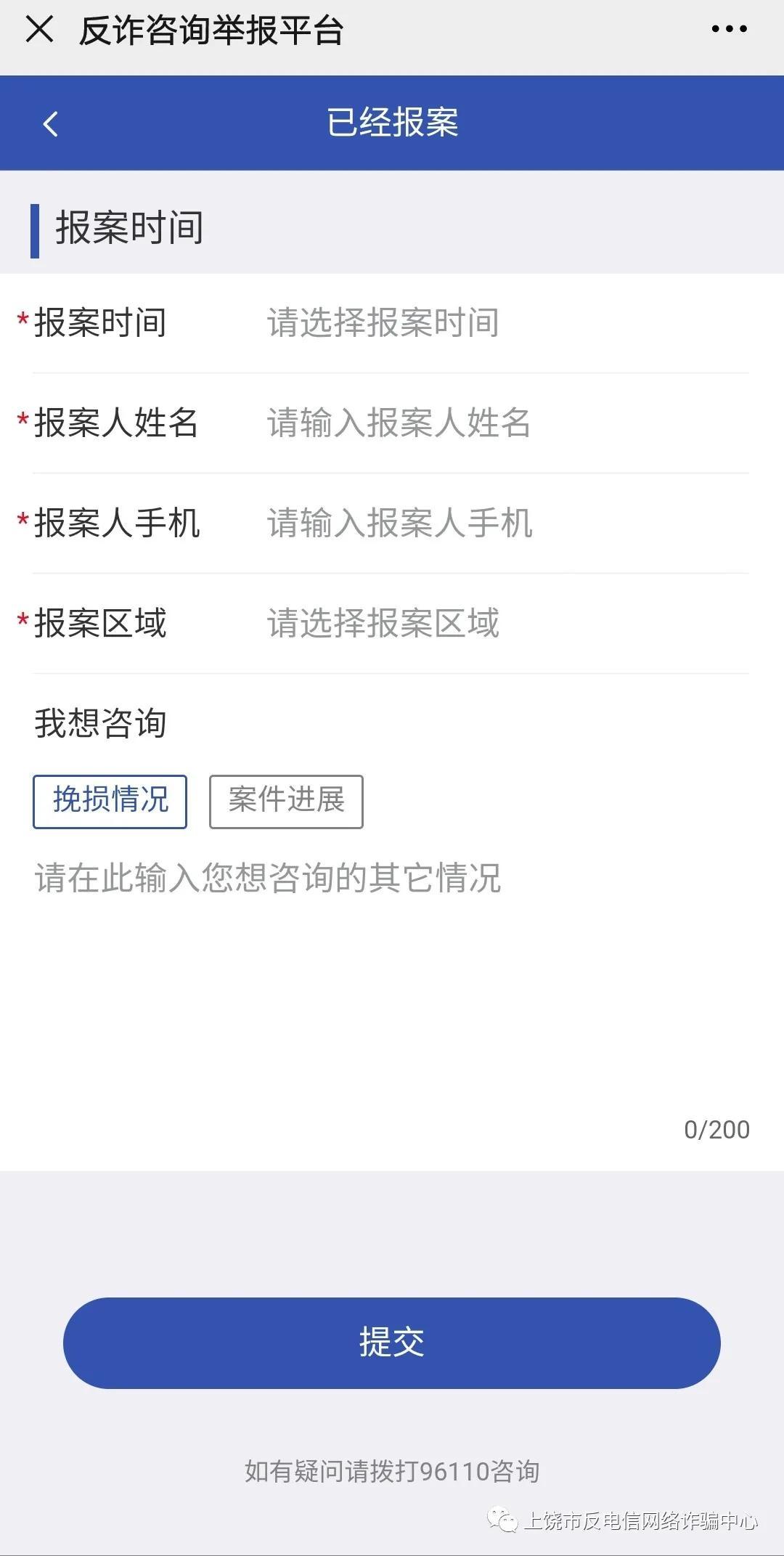Open the three-dot overflow menu
784x1556 pixels.
(x=729, y=30)
